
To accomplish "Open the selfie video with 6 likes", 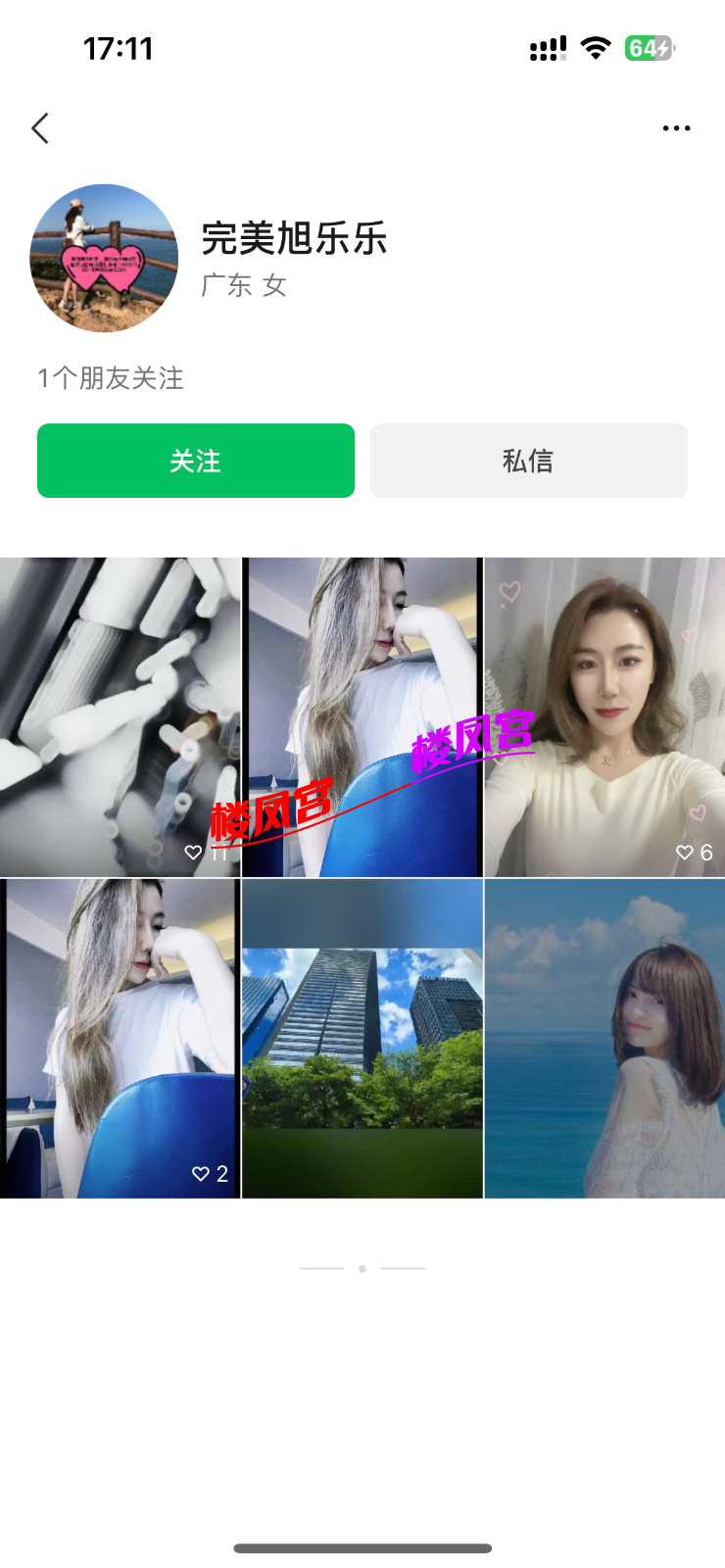I will 604,716.
